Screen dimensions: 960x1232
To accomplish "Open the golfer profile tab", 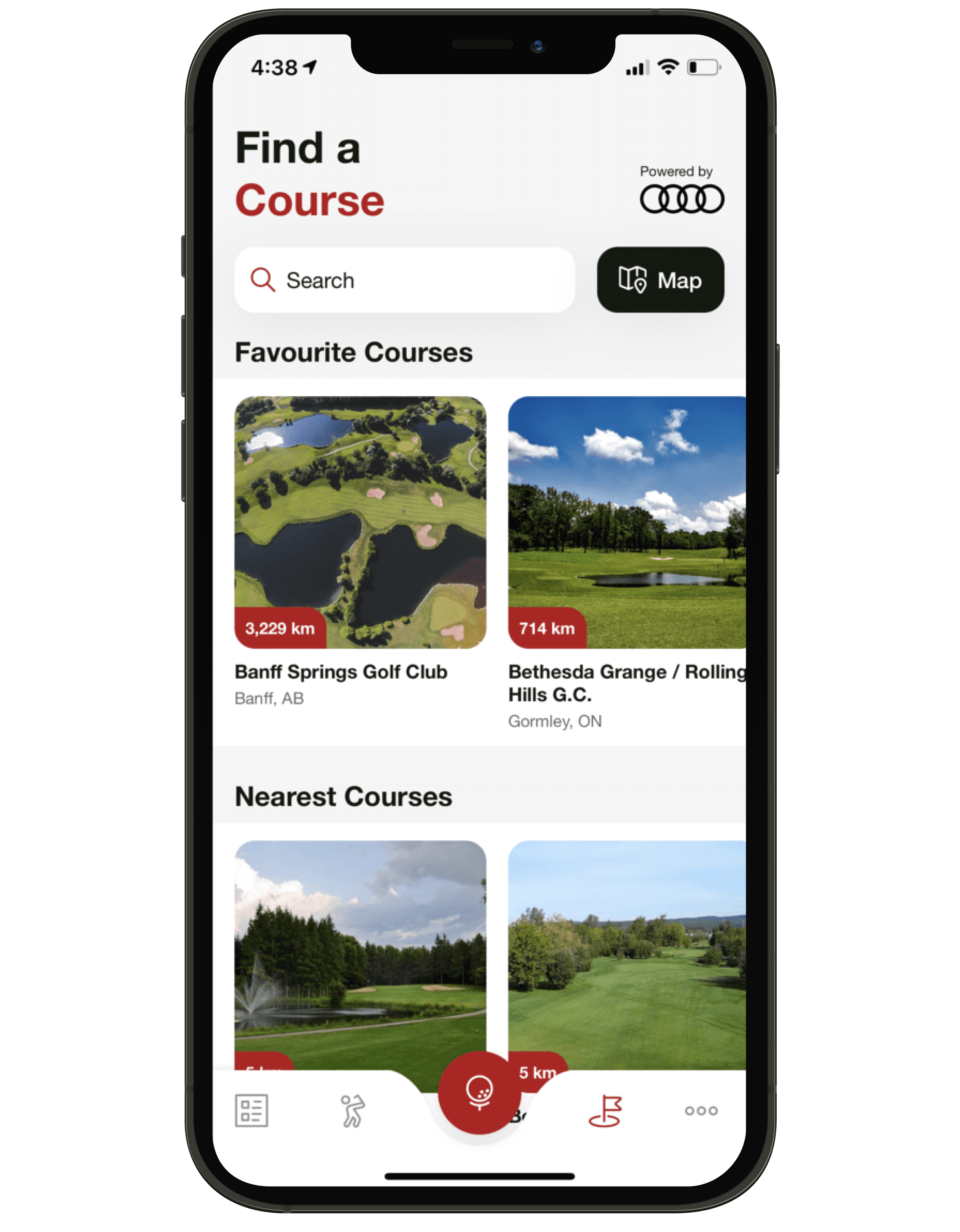I will [353, 1111].
